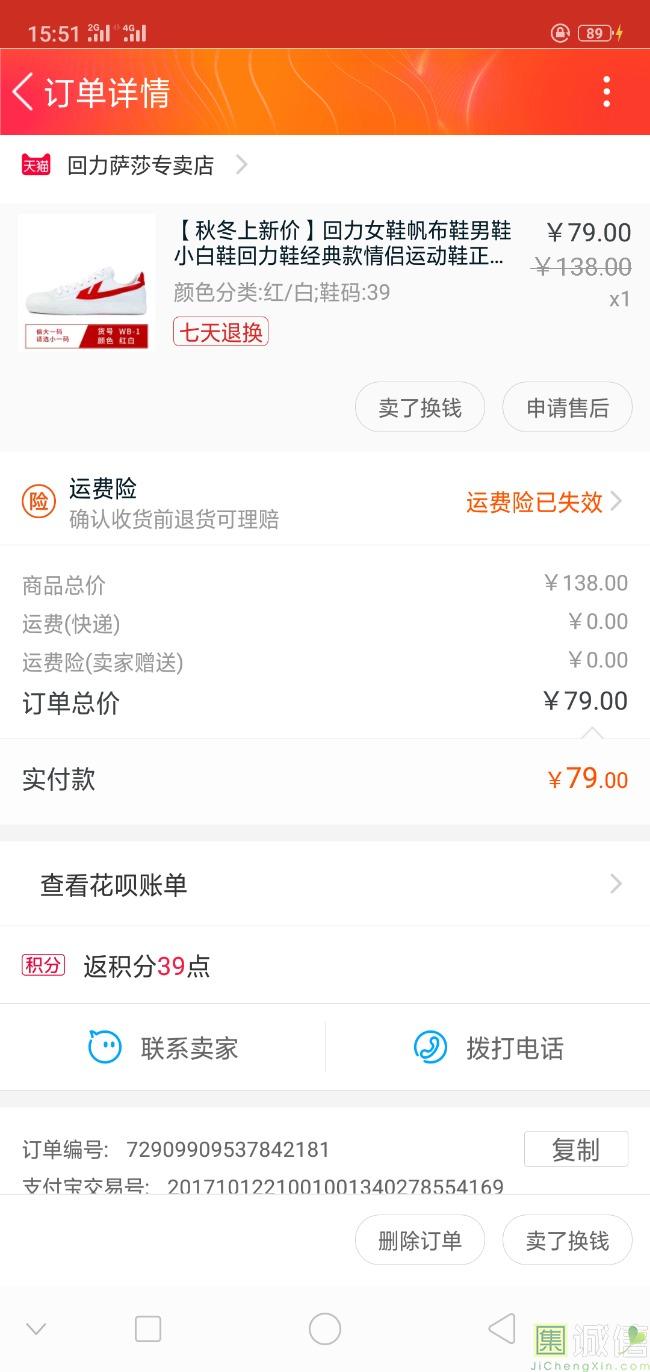The image size is (650, 1372).
Task: Open system recent apps
Action: [x=148, y=1329]
